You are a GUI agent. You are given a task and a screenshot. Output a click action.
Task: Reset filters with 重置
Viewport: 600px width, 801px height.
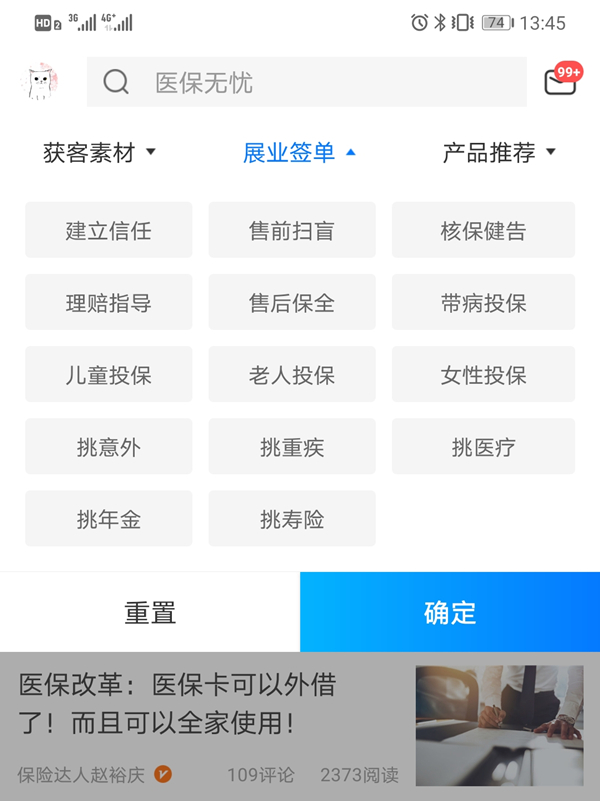(x=150, y=612)
